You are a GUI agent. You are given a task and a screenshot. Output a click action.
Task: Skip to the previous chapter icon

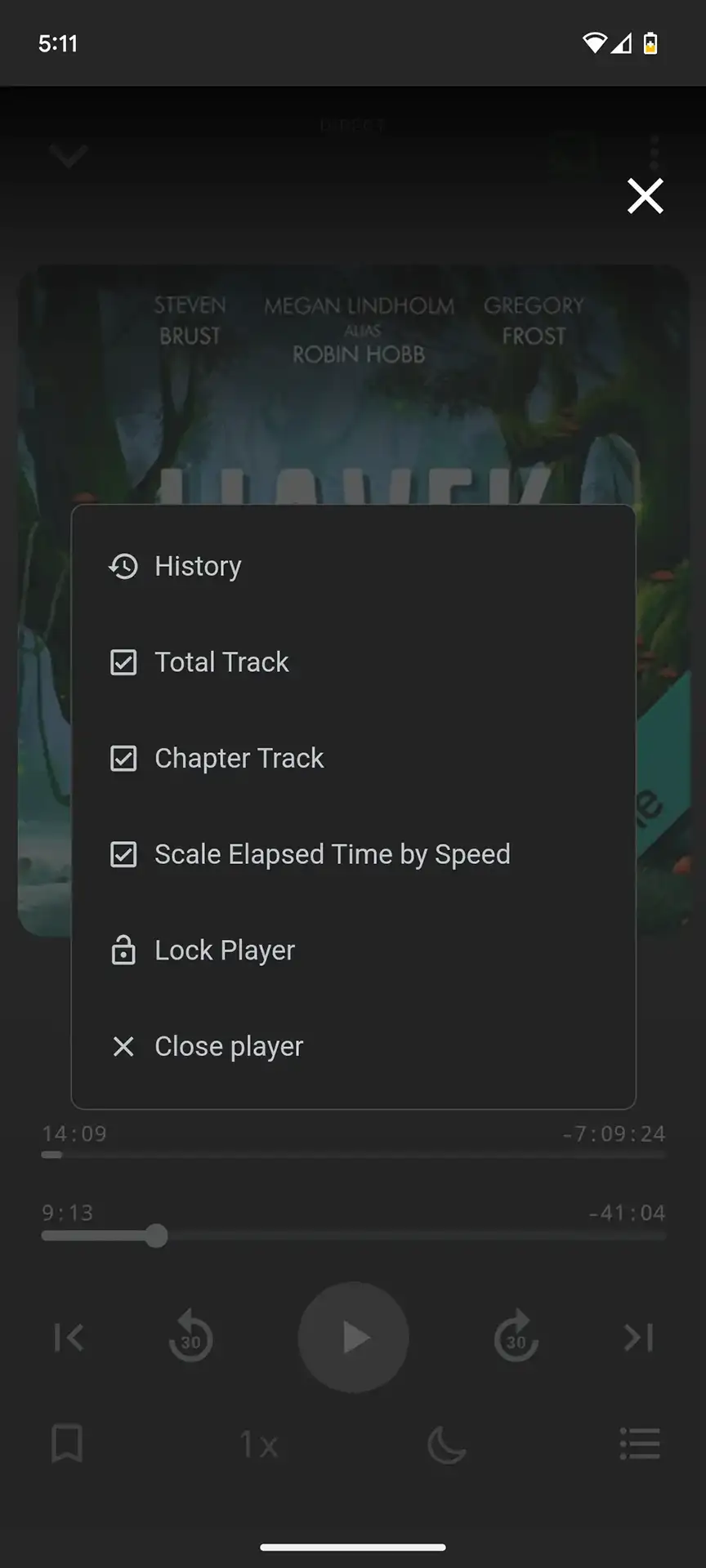69,1337
